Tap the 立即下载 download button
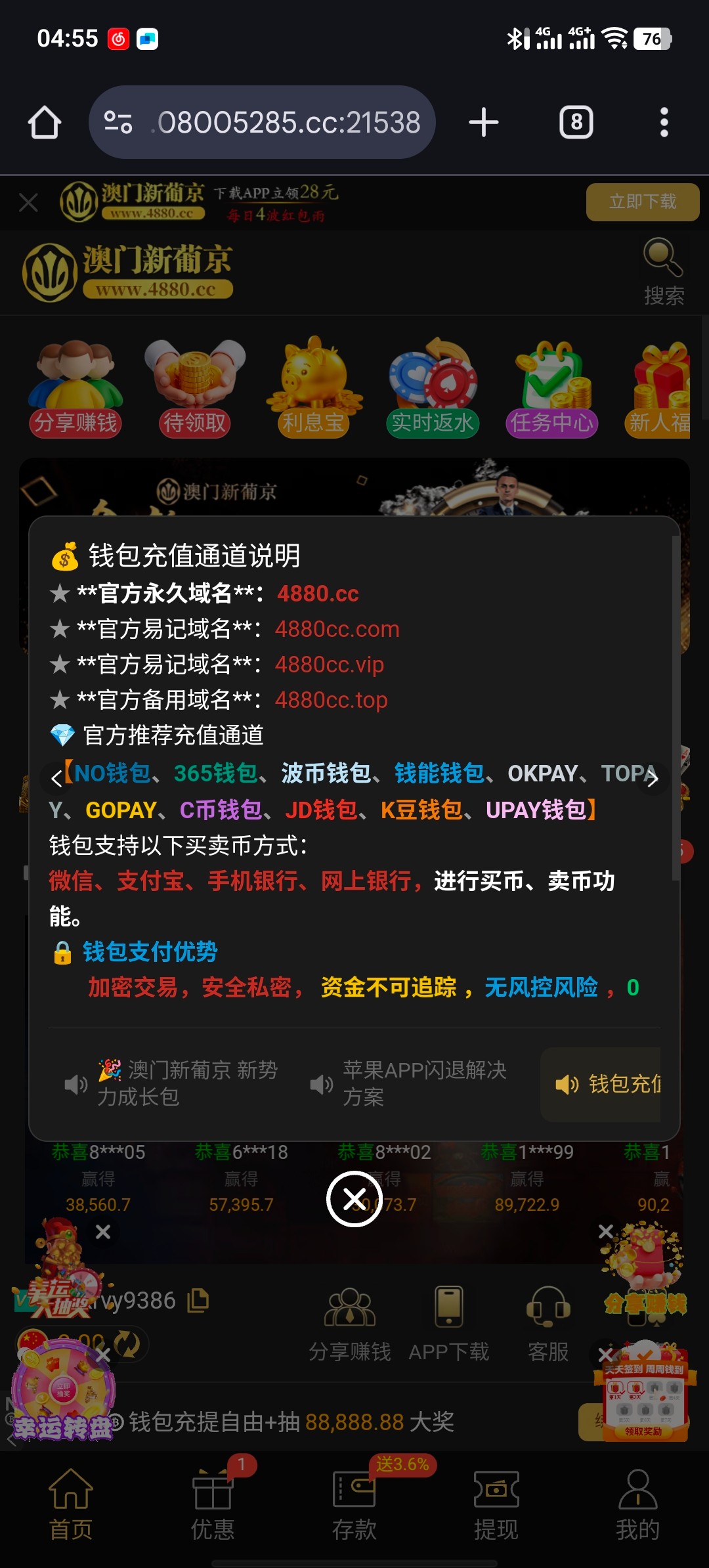 pos(642,202)
